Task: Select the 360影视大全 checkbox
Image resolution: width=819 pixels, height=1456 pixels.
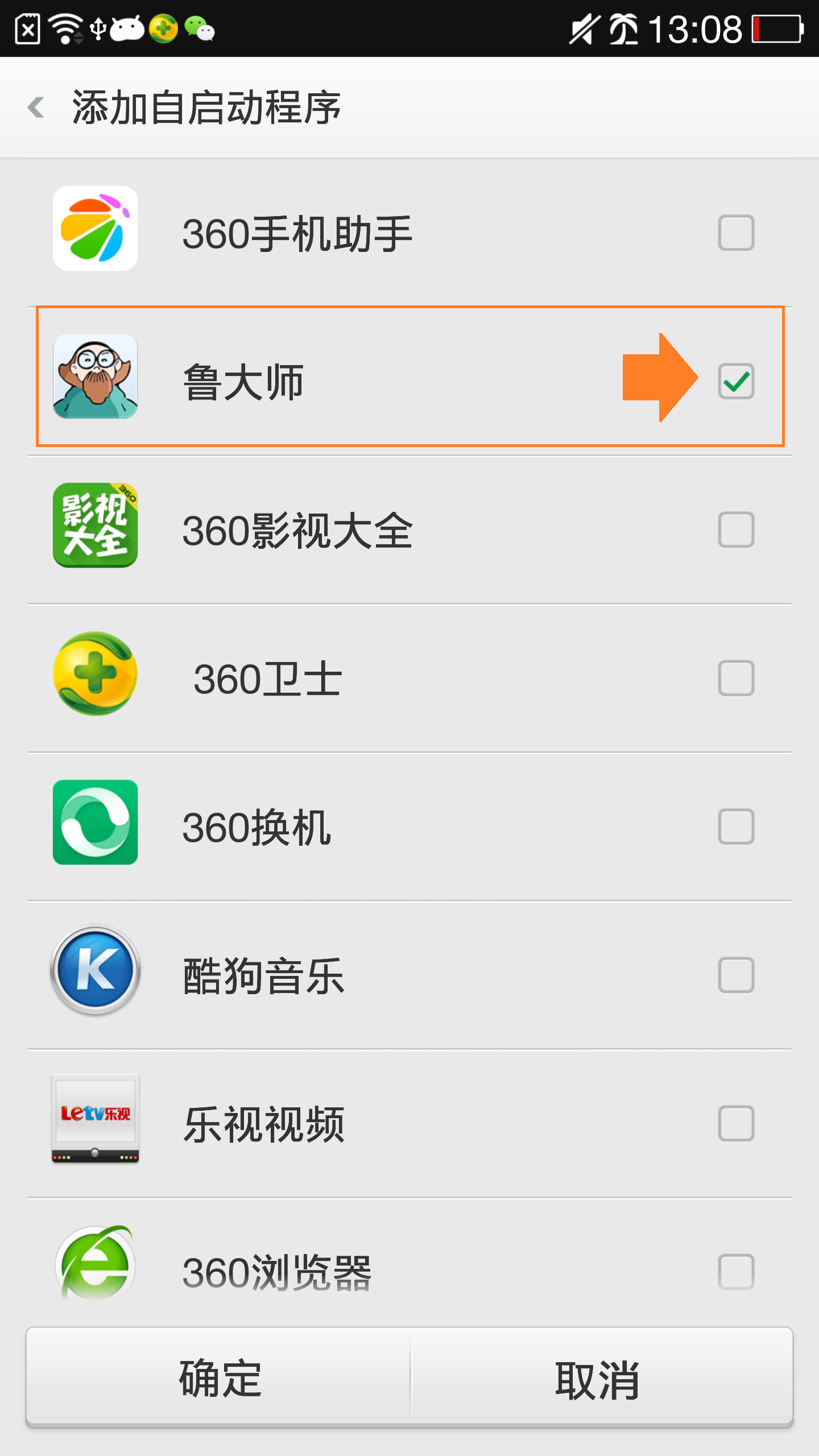Action: click(x=735, y=530)
